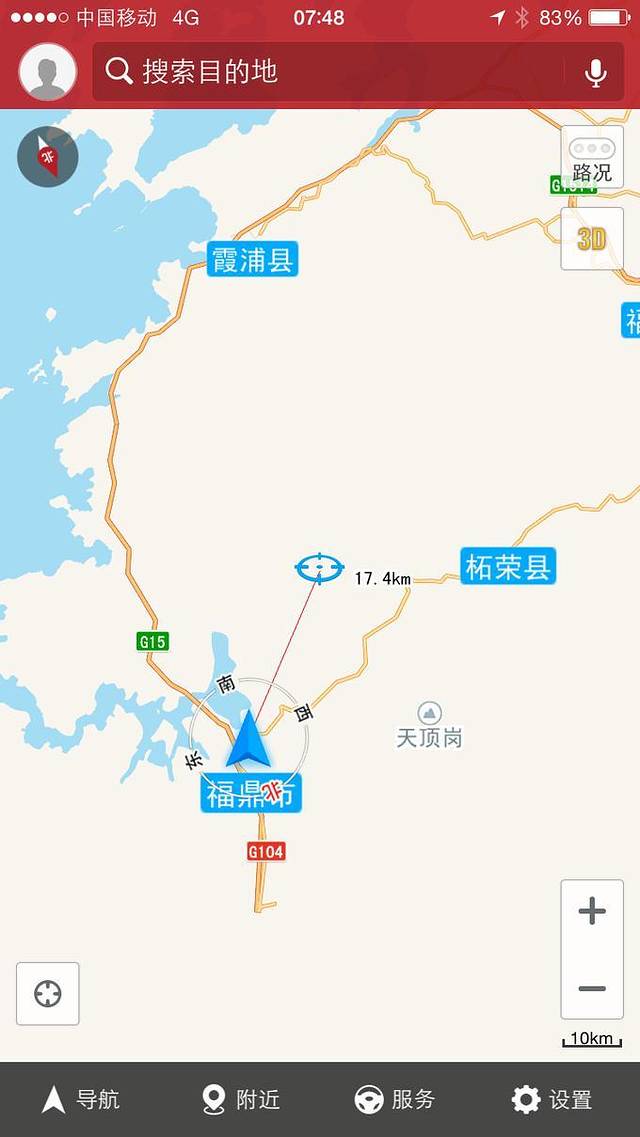640x1137 pixels.
Task: Open the user profile avatar
Action: [x=47, y=72]
